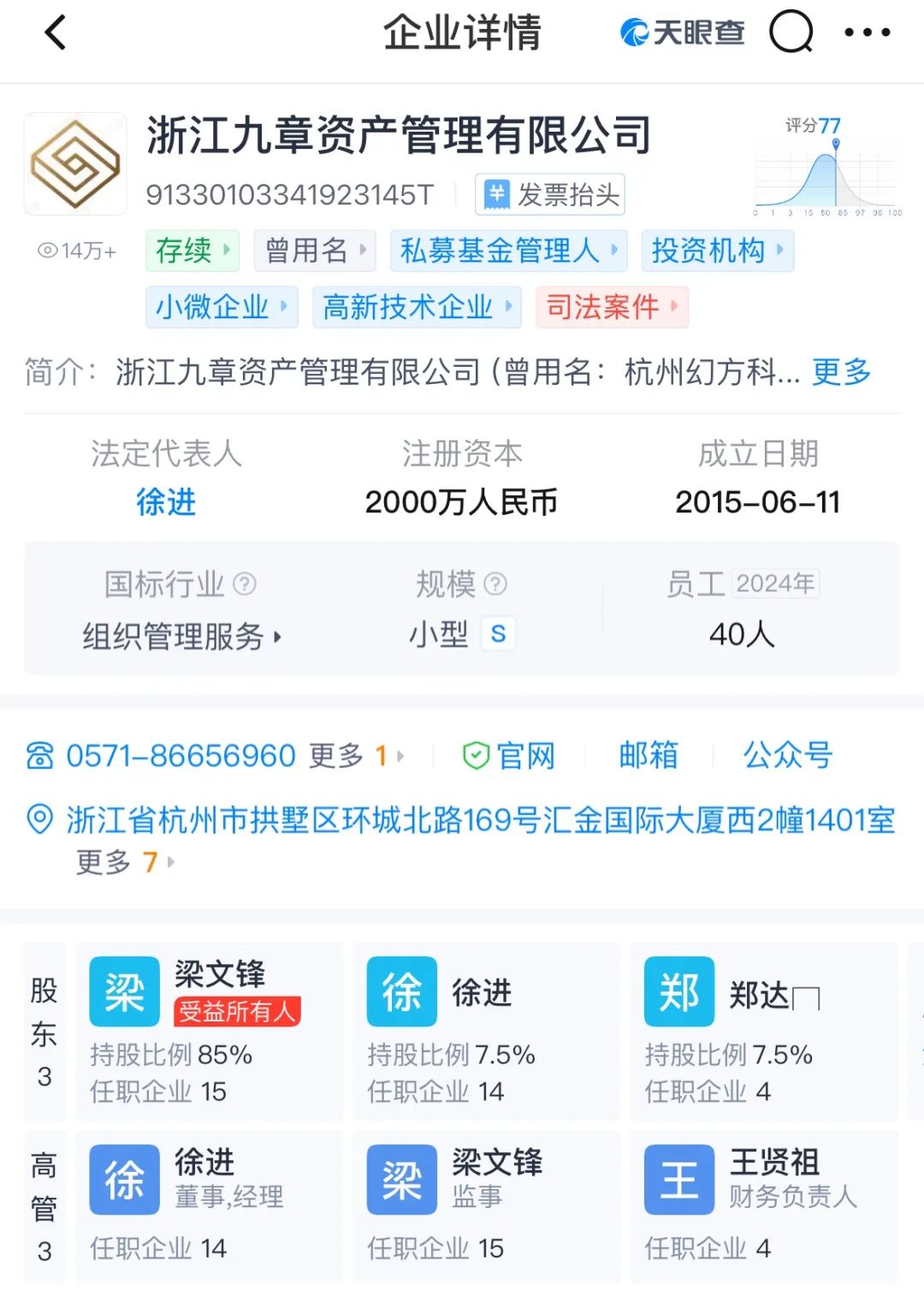The height and width of the screenshot is (1302, 924).
Task: View the company 邮箱 email
Action: click(x=649, y=755)
